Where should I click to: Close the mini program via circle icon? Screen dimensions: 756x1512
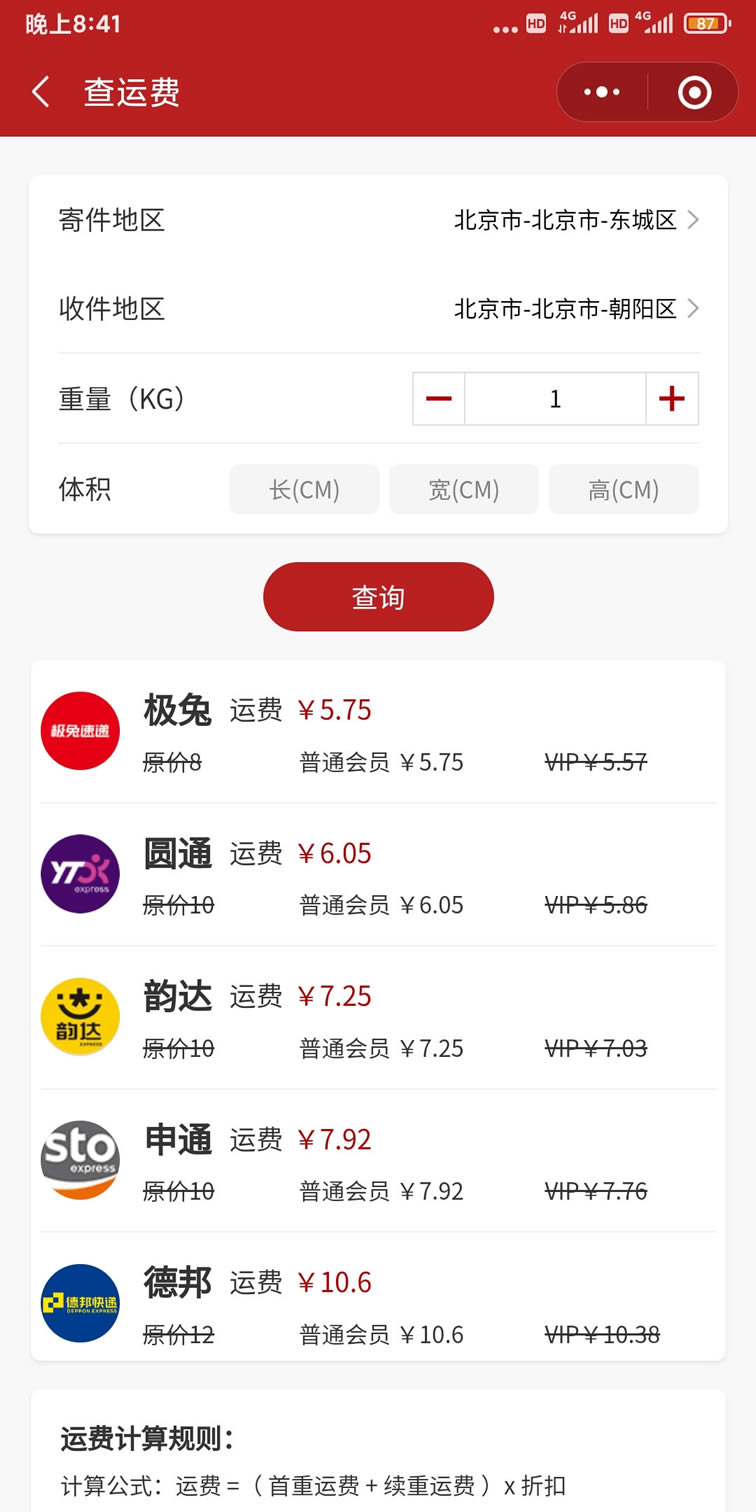click(x=694, y=92)
